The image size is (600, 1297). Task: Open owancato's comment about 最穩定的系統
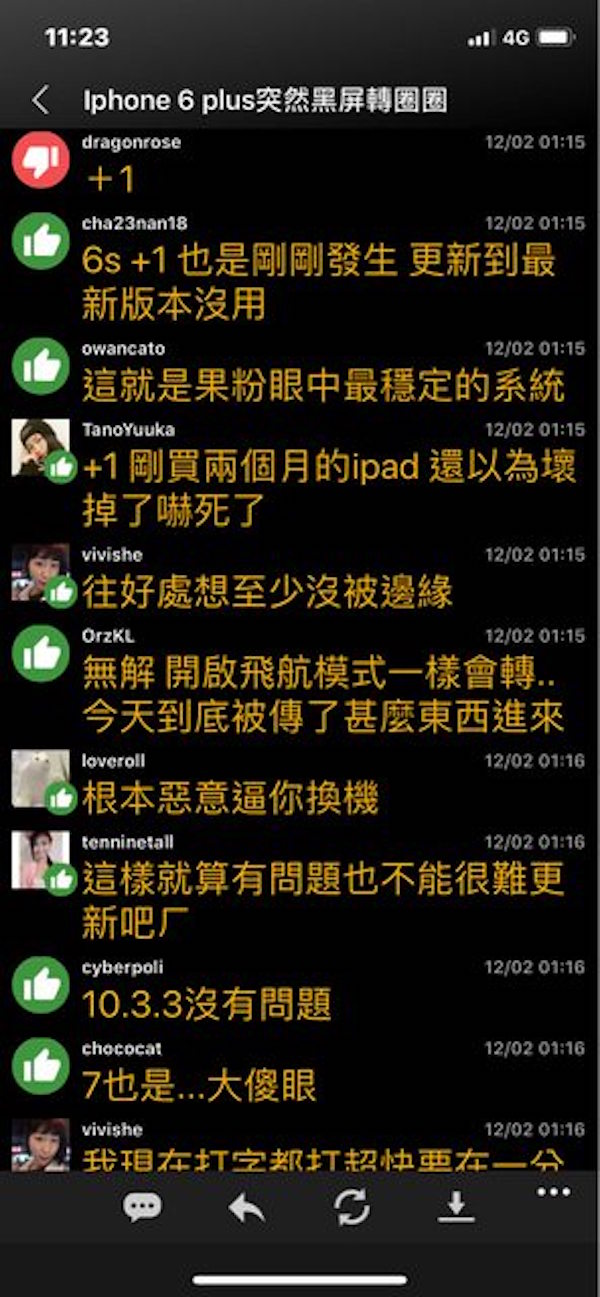tap(325, 386)
